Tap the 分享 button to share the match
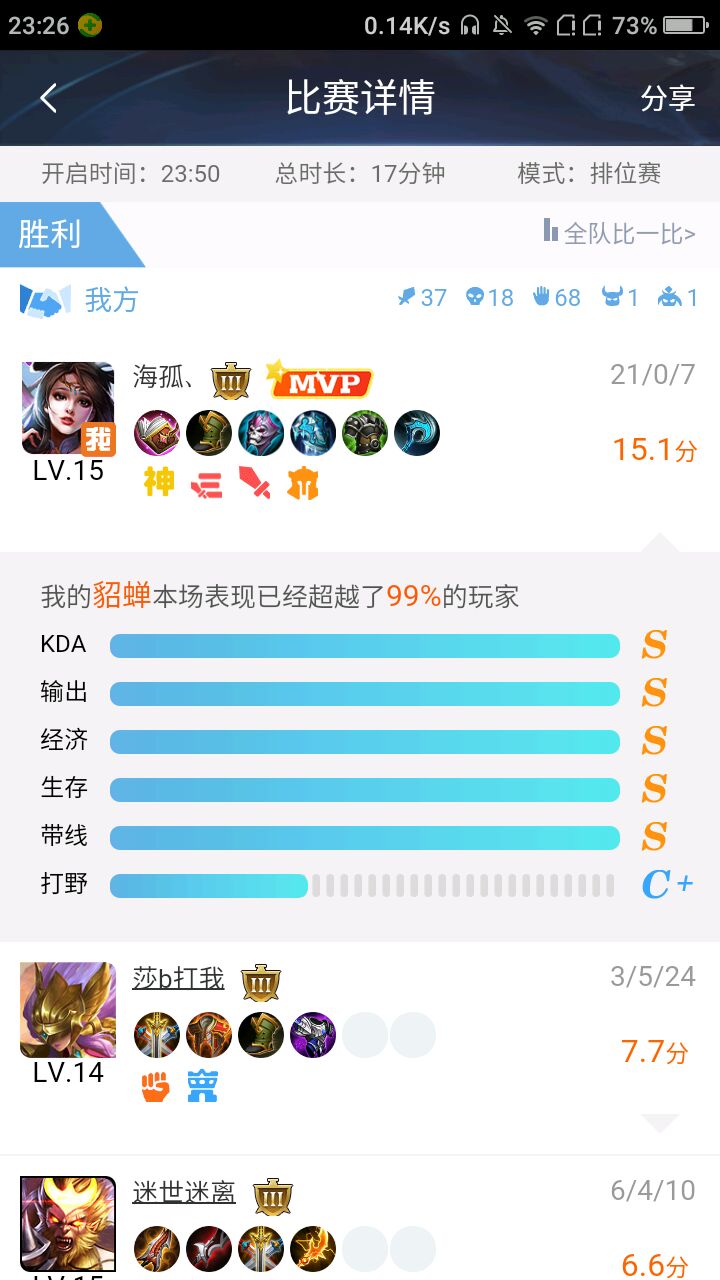 [667, 98]
